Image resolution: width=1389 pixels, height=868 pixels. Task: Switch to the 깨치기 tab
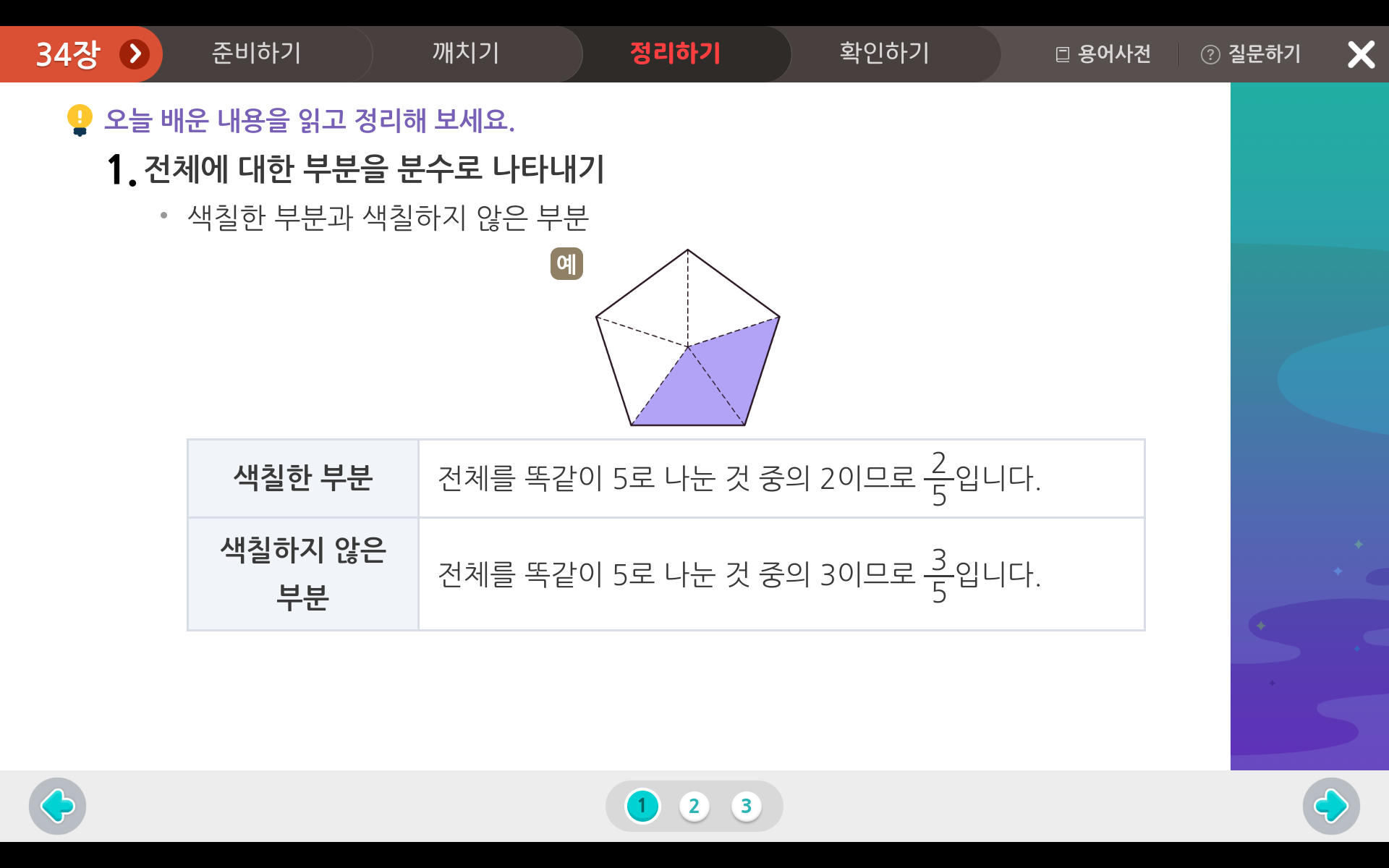466,54
